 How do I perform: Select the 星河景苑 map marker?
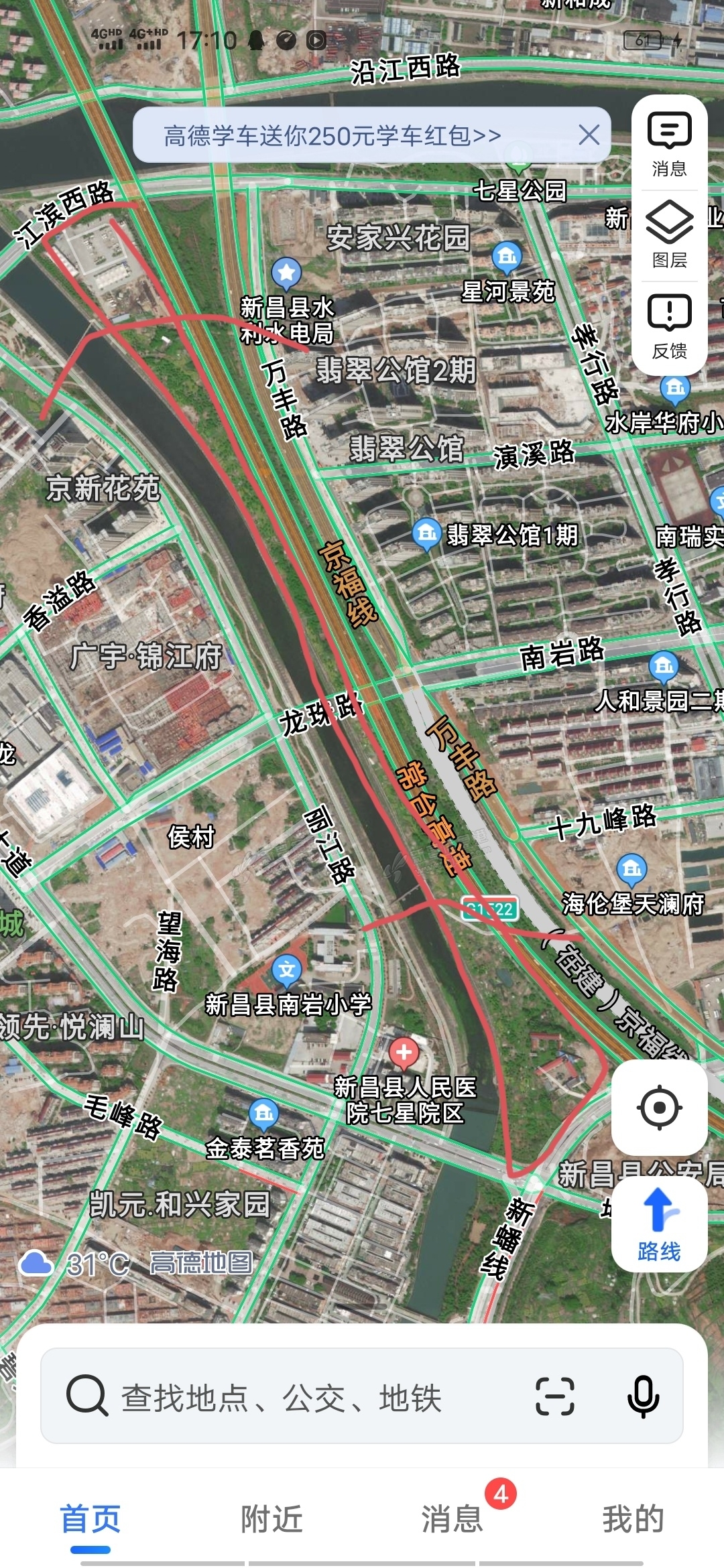tap(507, 256)
